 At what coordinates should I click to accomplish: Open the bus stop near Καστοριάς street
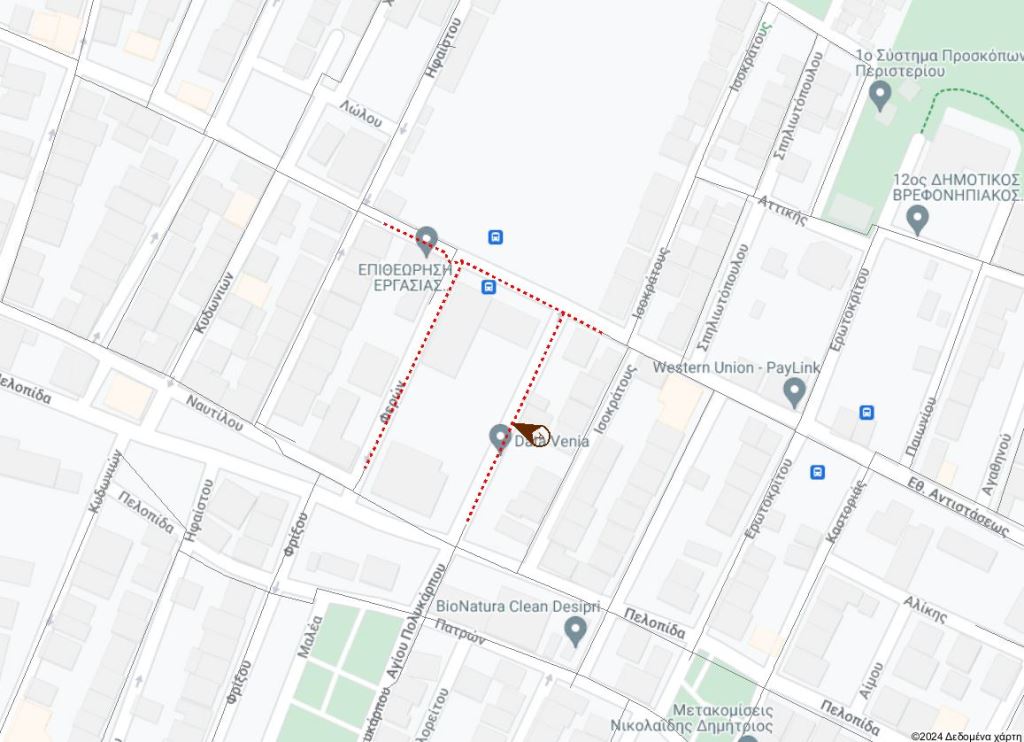818,472
